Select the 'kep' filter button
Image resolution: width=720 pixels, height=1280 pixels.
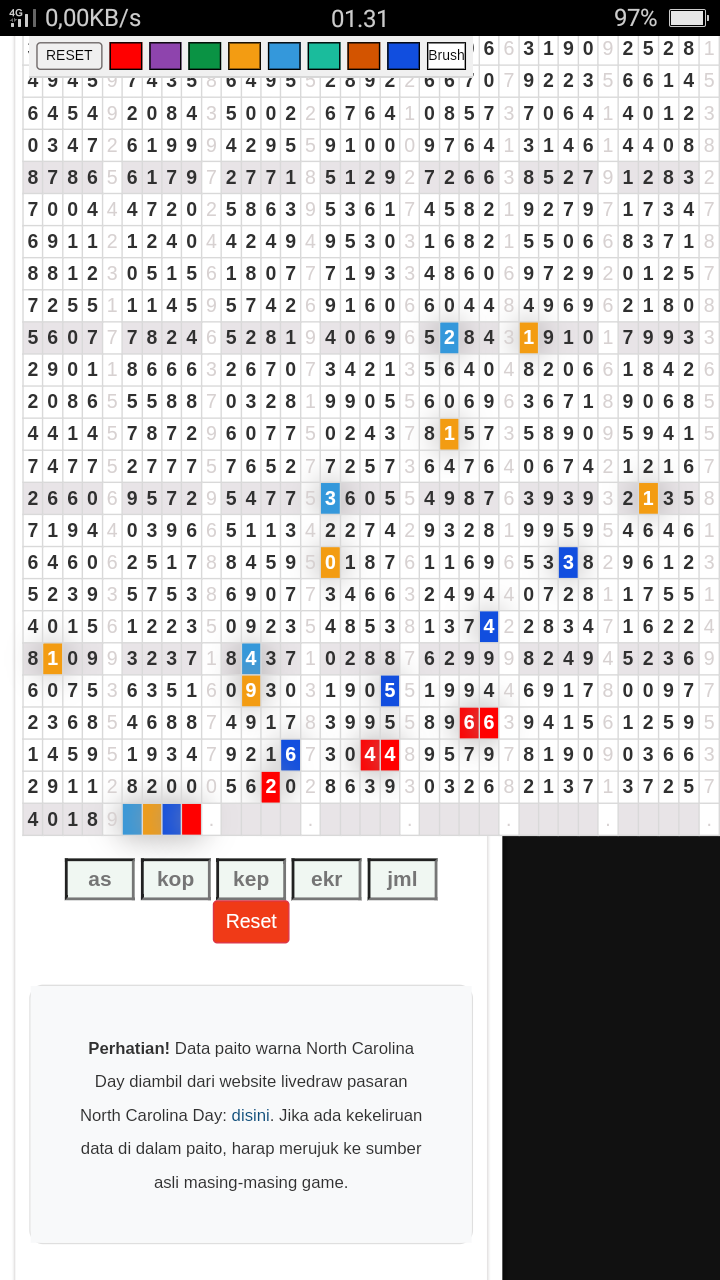point(251,879)
